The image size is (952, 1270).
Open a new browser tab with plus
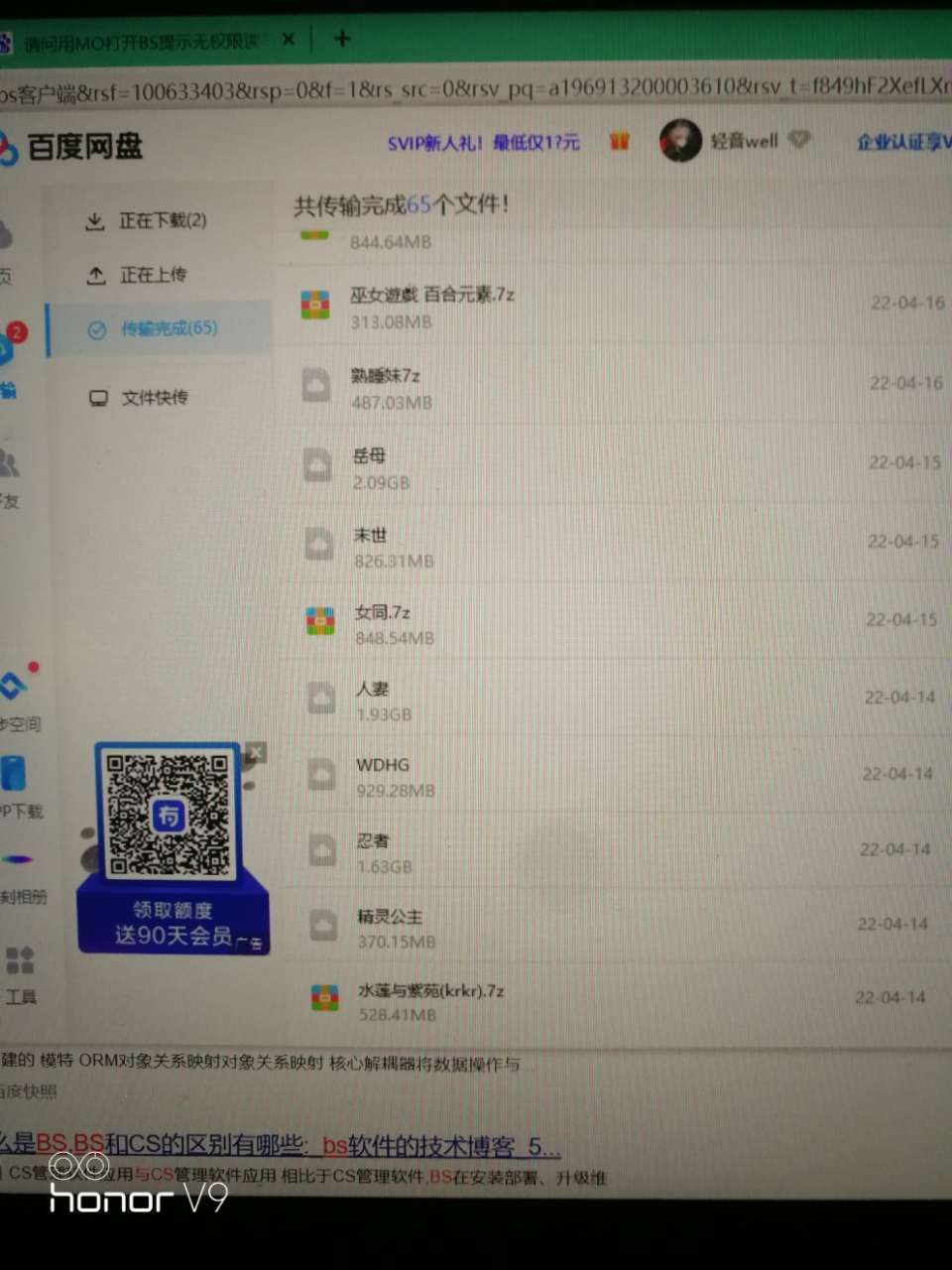point(342,39)
